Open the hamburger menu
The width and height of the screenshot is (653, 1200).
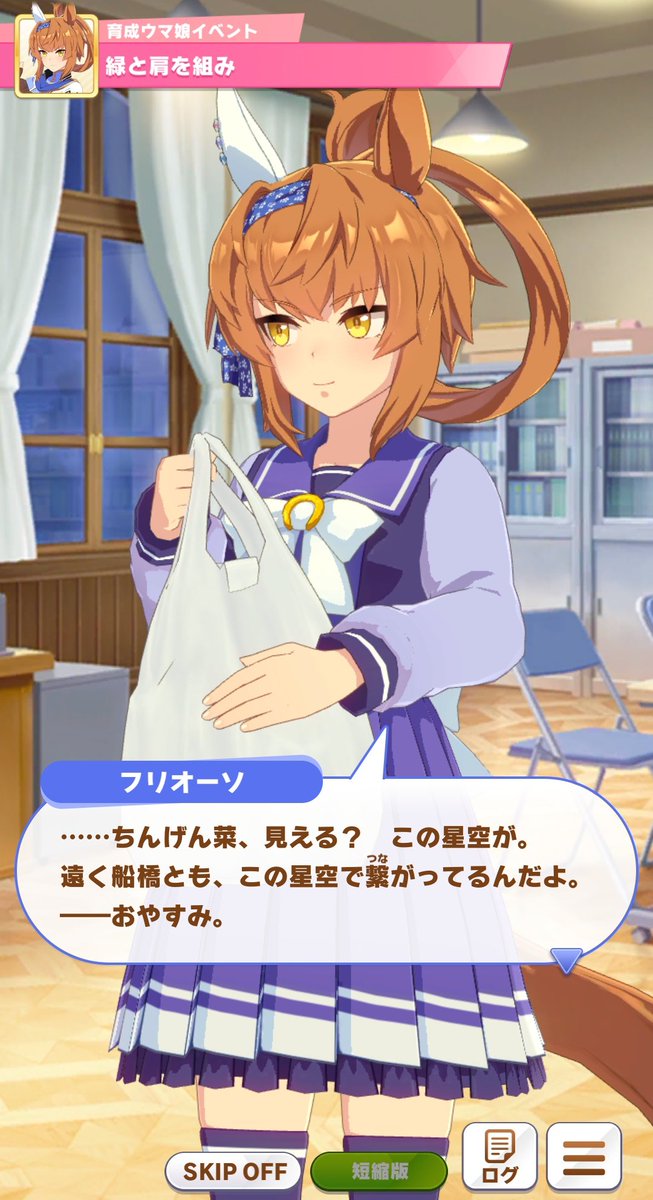pos(584,1158)
